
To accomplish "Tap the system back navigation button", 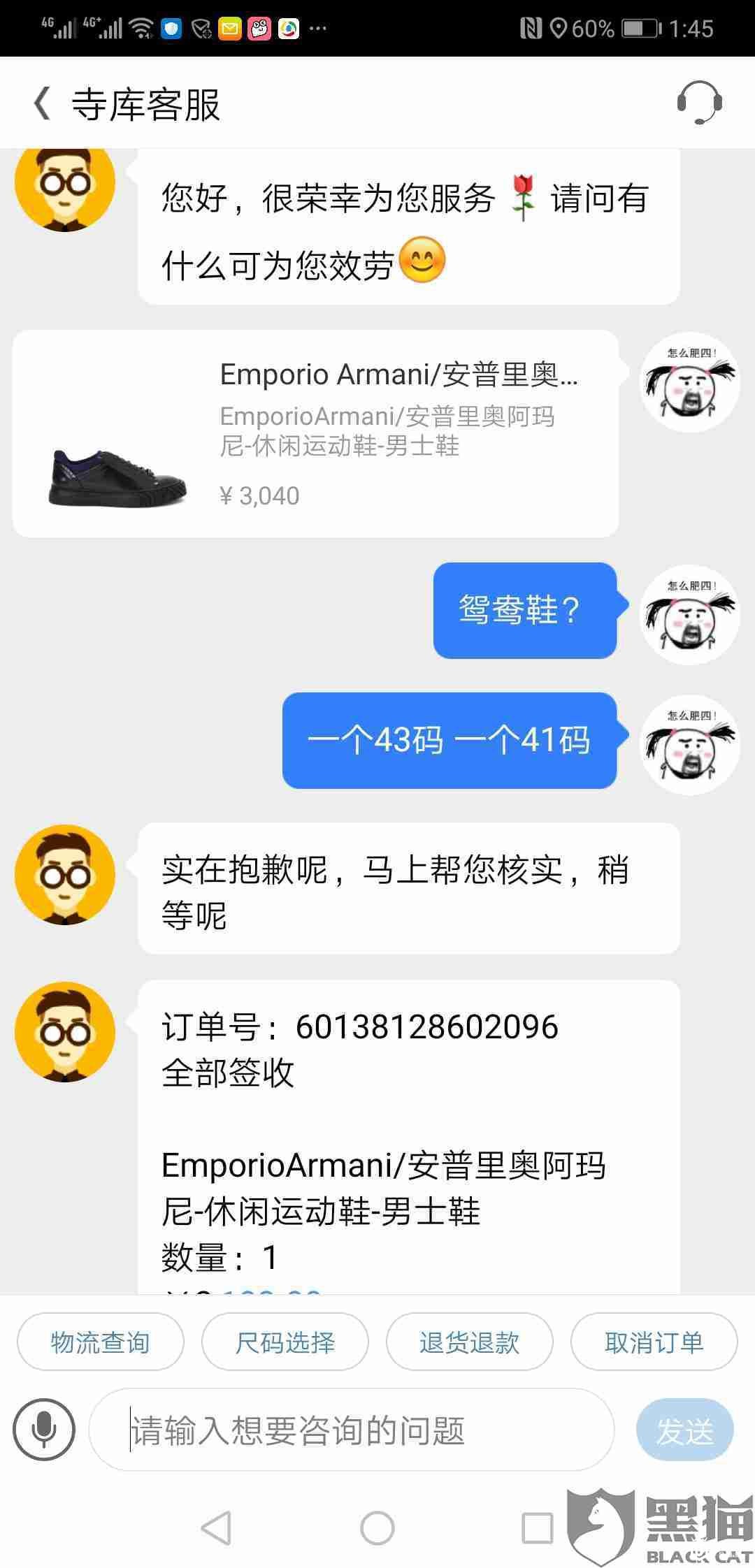I will (x=217, y=1528).
